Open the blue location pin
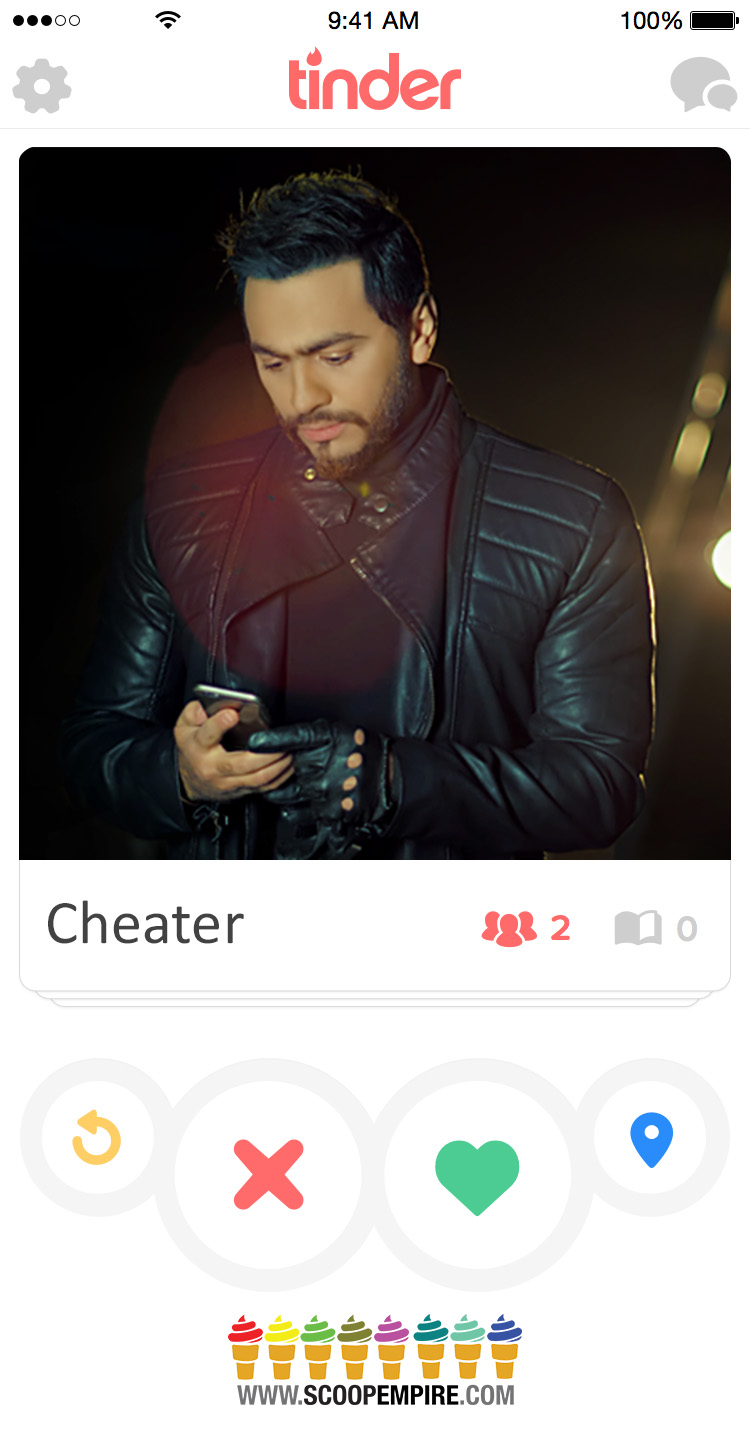This screenshot has width=750, height=1439. pos(651,1138)
